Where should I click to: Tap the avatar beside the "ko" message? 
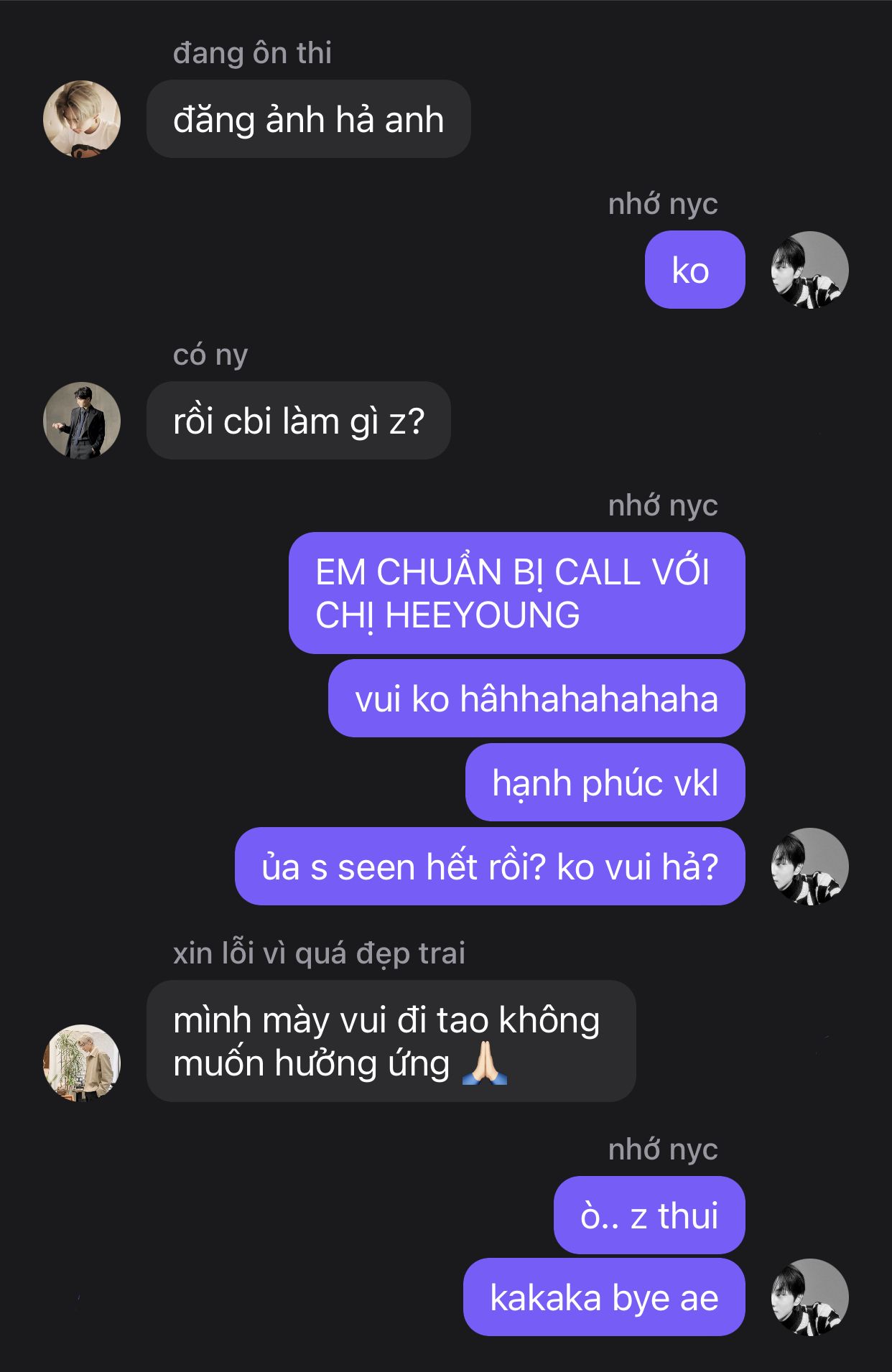point(809,270)
